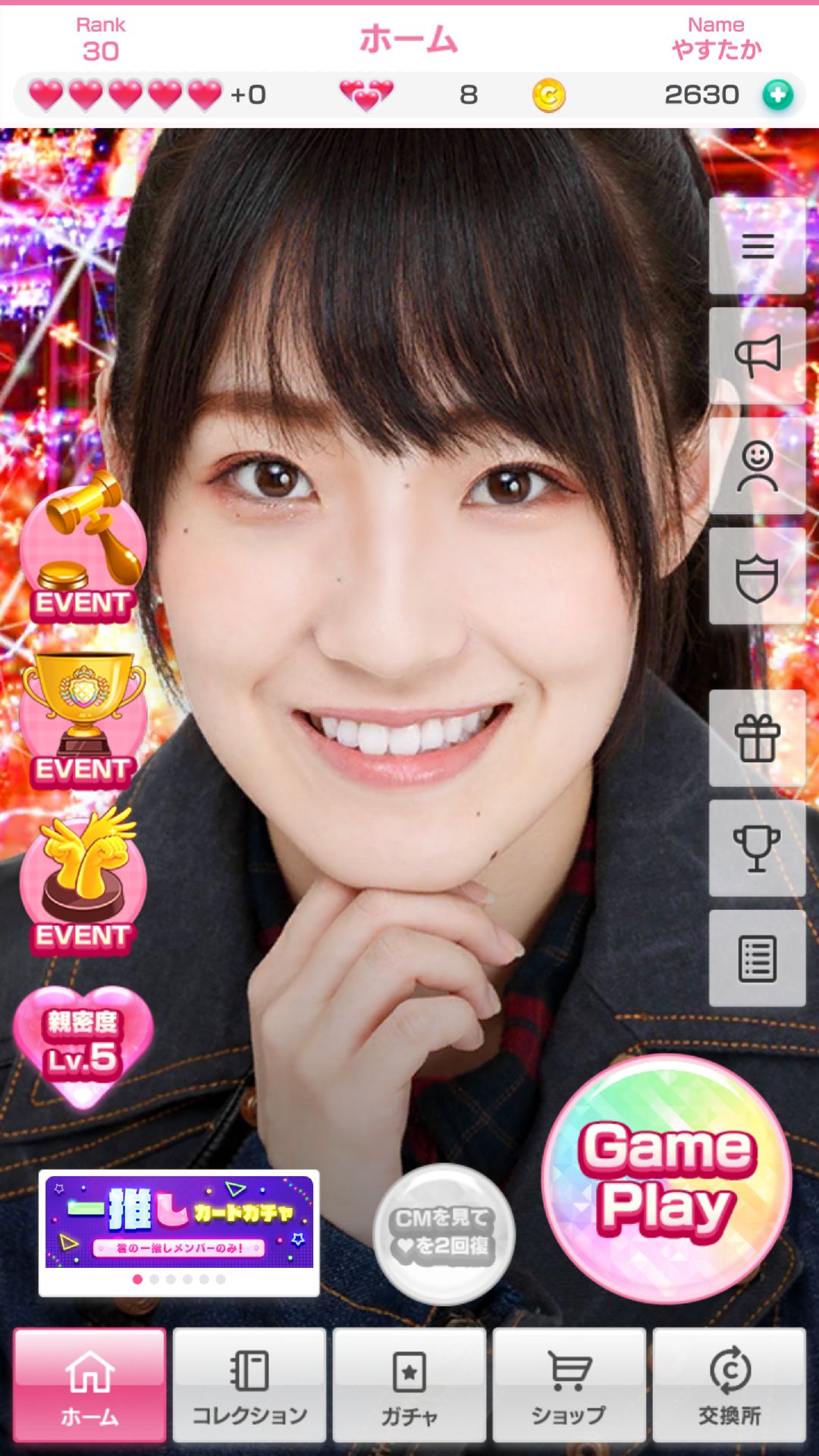Open the 一推しカードガチャ banner
819x1456 pixels.
(x=179, y=1222)
